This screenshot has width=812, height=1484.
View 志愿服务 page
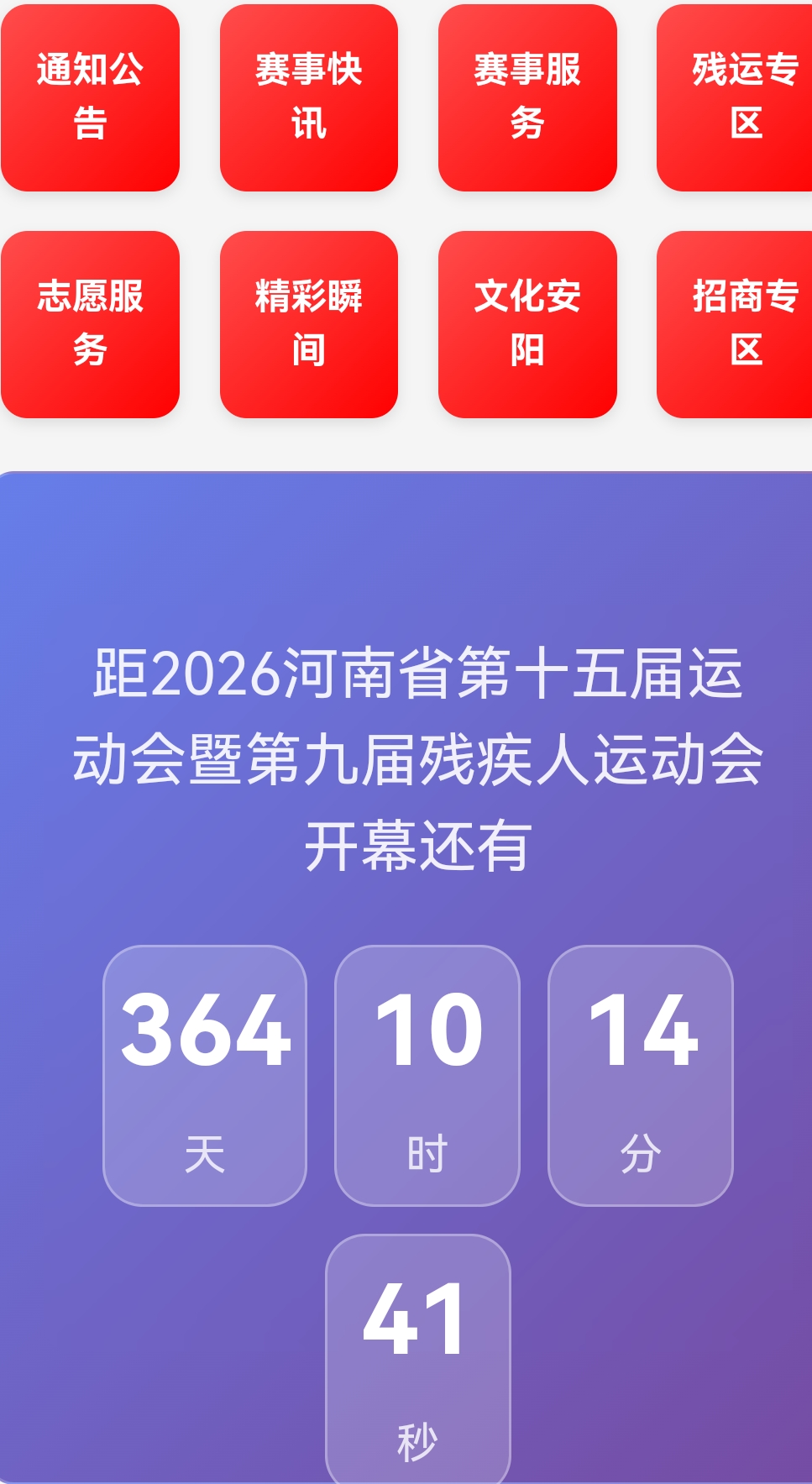(90, 324)
